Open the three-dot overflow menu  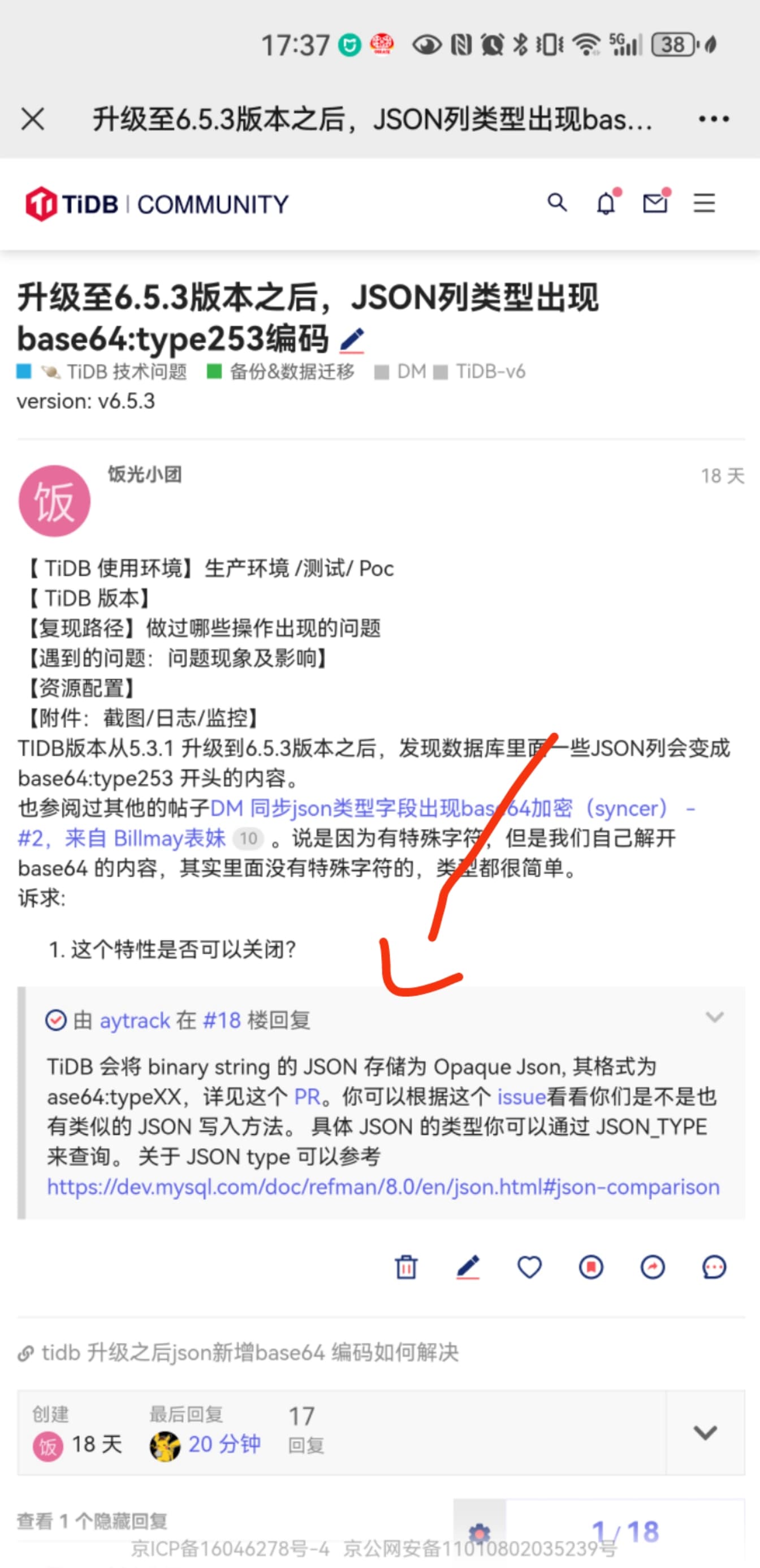pos(714,119)
